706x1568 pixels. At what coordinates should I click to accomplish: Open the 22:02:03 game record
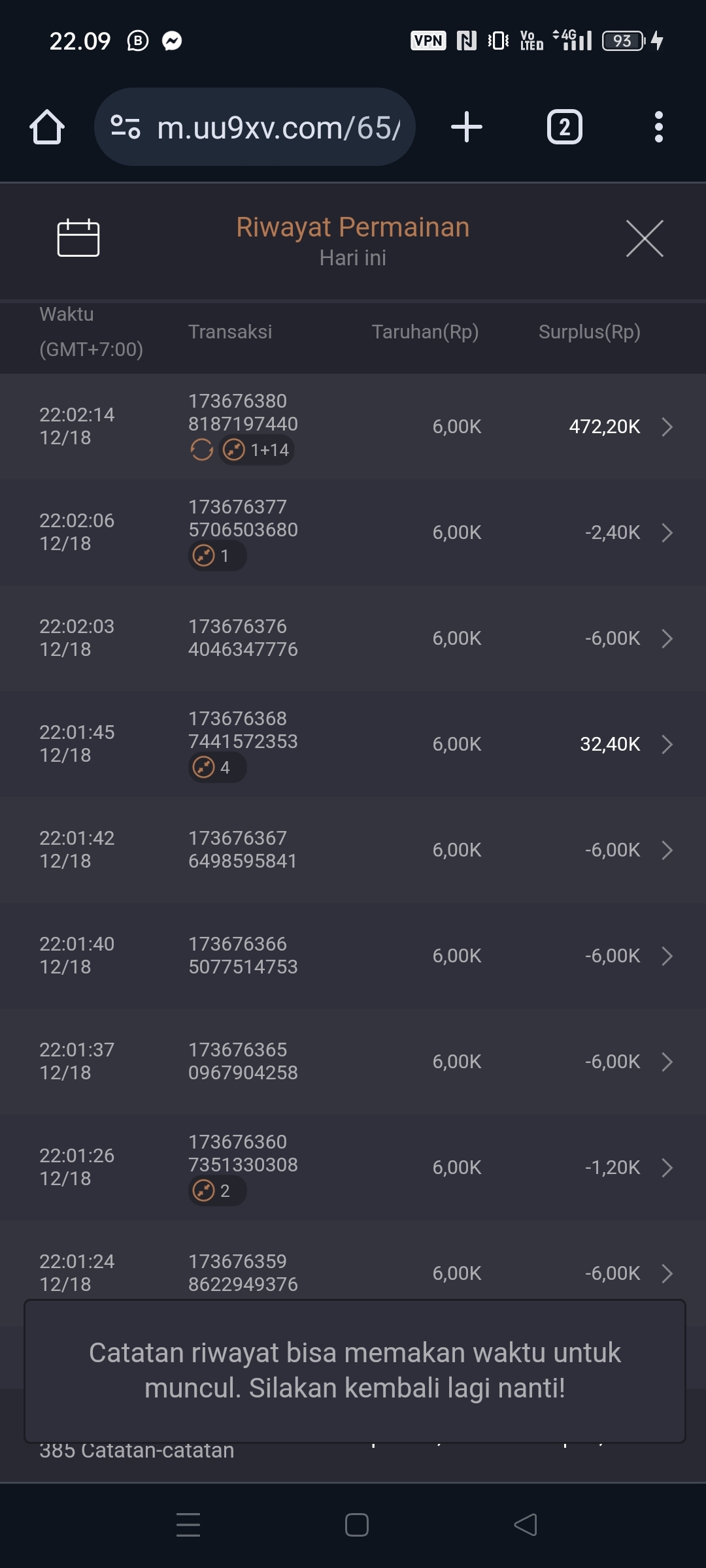[x=353, y=638]
